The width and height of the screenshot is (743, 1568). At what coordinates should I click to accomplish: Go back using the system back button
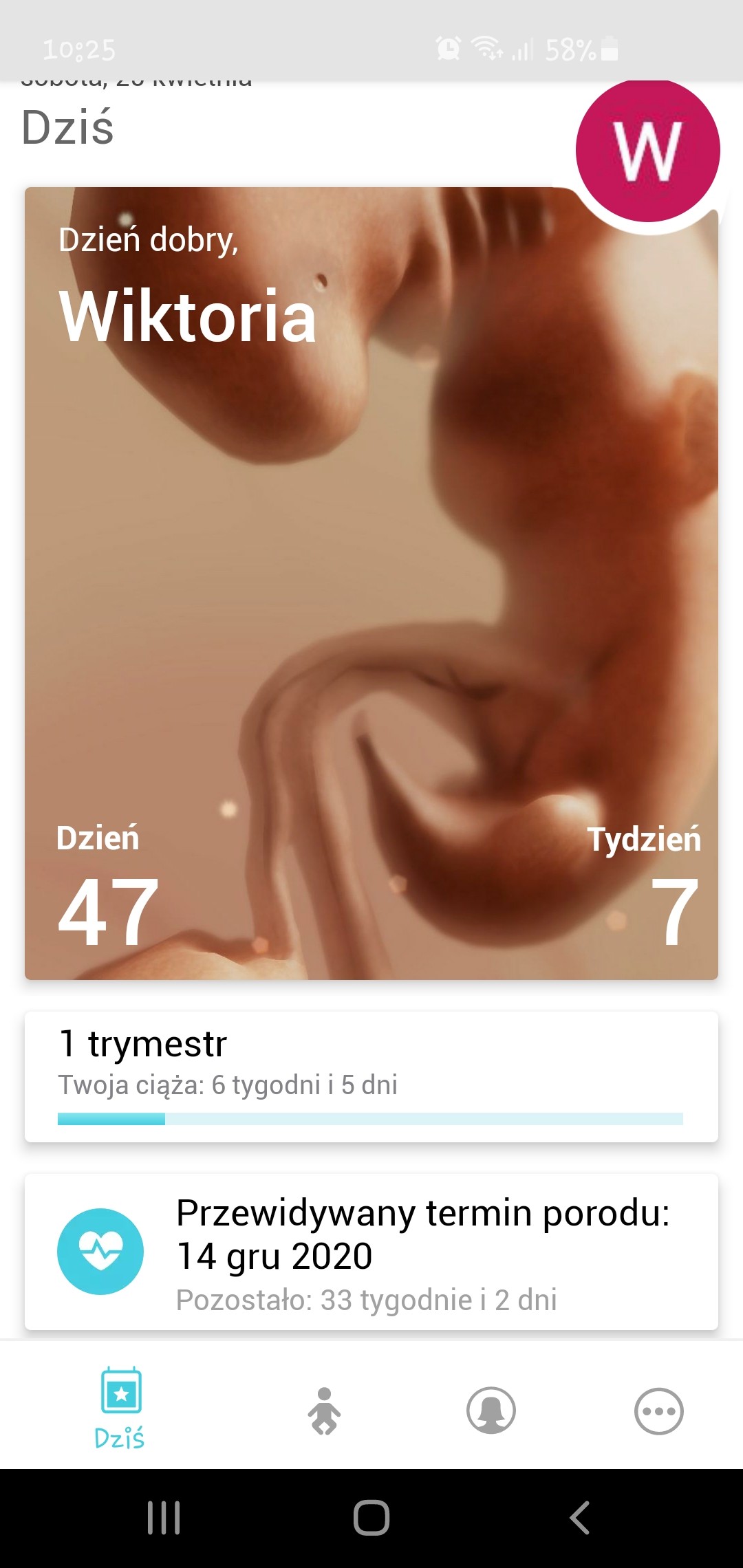579,1517
